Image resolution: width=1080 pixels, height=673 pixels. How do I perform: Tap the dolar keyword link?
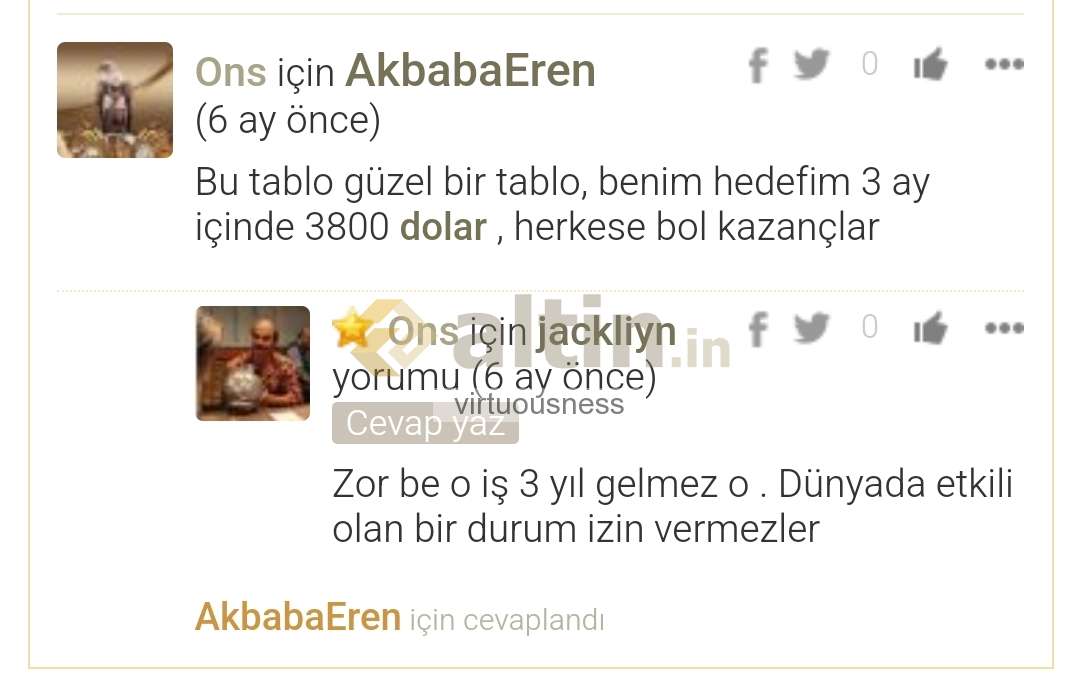click(x=443, y=227)
